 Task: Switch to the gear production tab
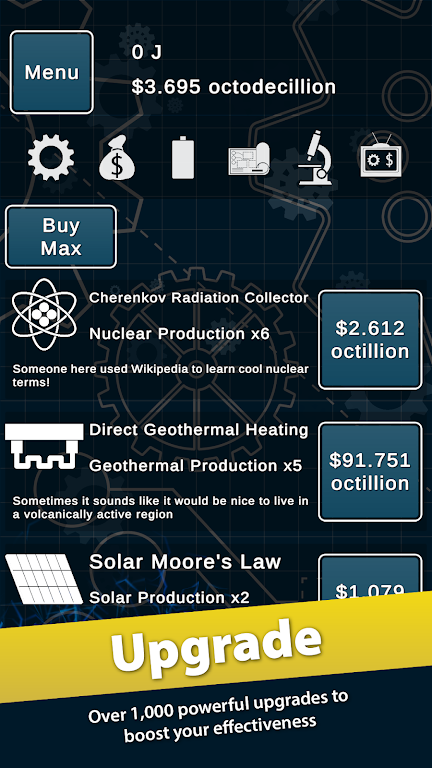tap(51, 157)
